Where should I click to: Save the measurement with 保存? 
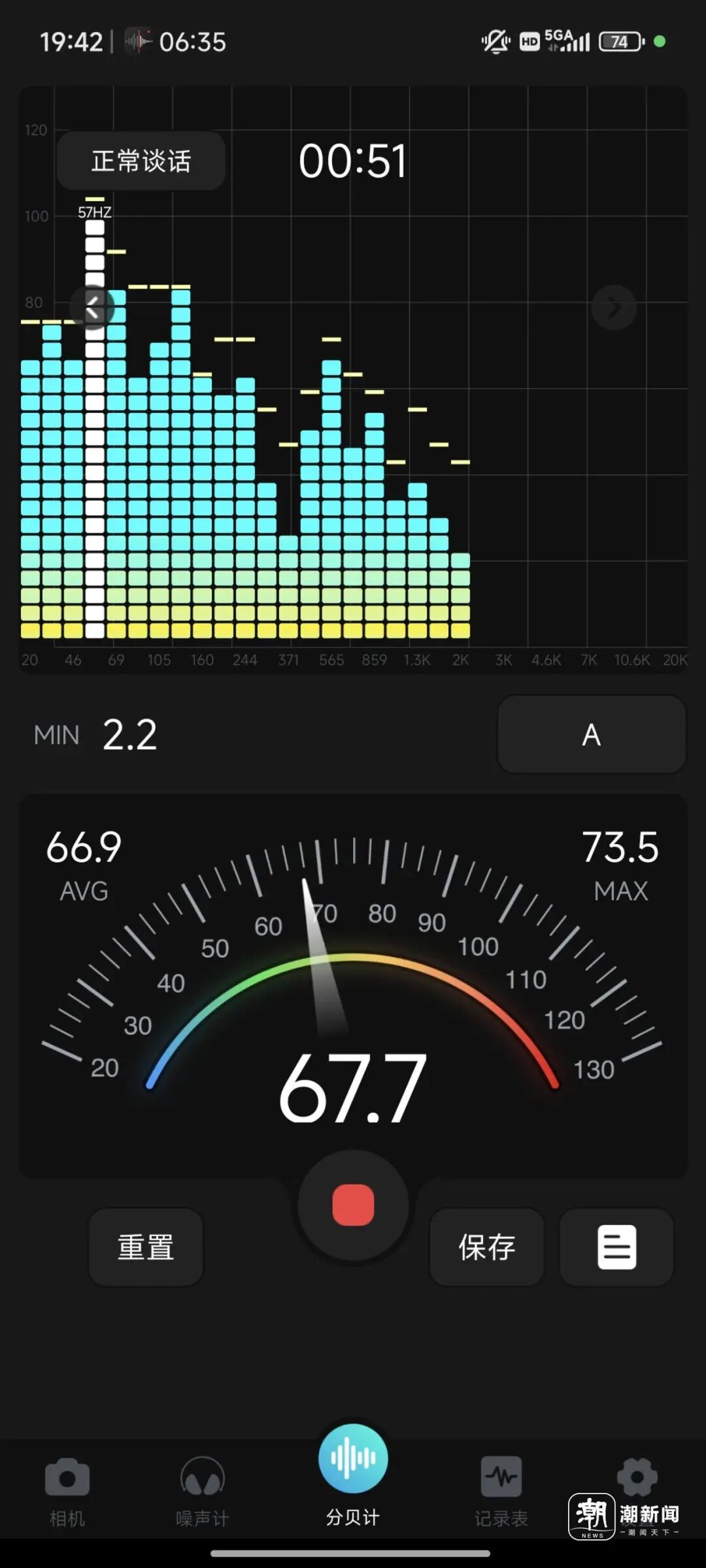487,1247
